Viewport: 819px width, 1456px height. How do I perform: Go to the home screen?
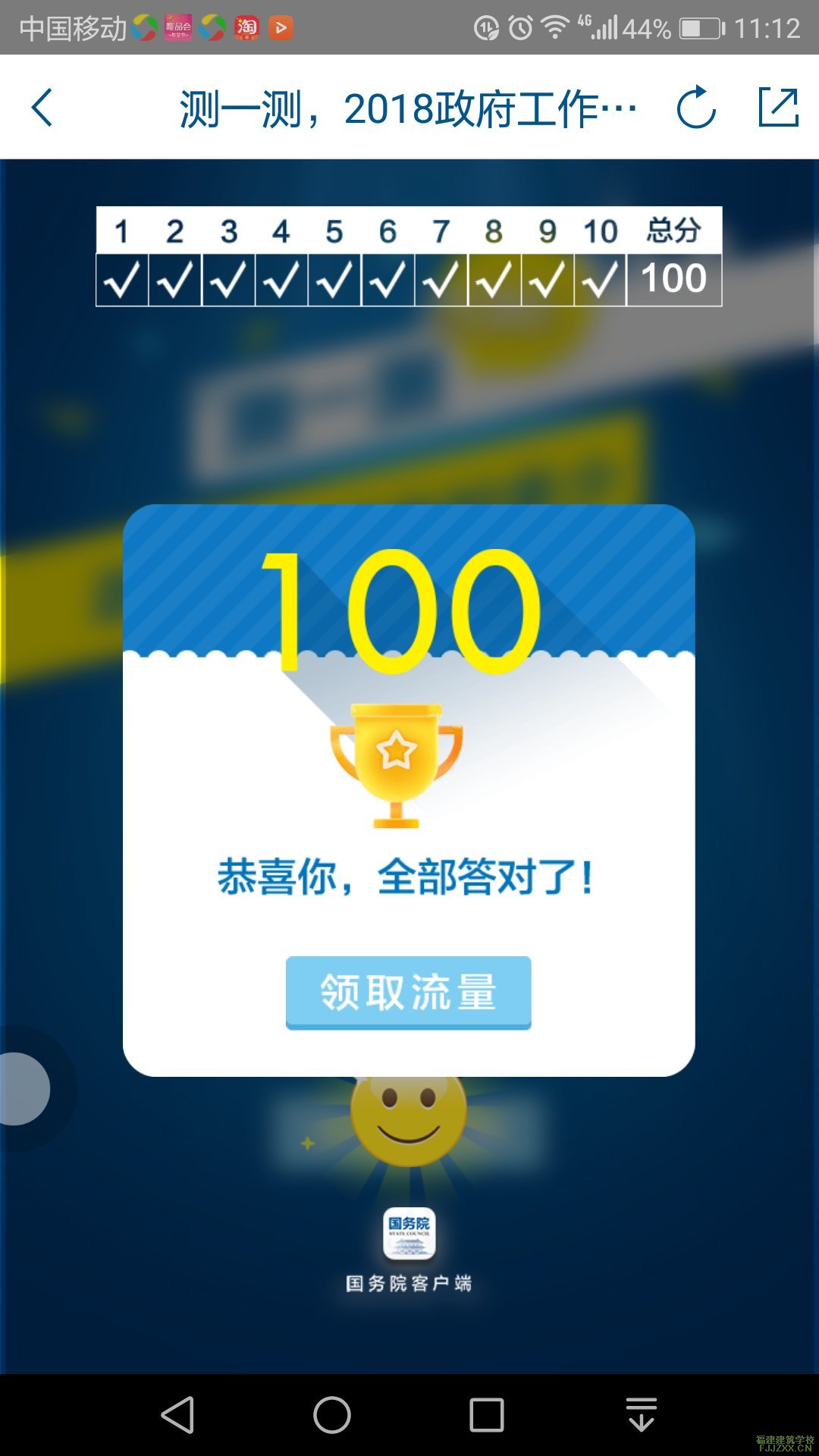click(x=332, y=1415)
